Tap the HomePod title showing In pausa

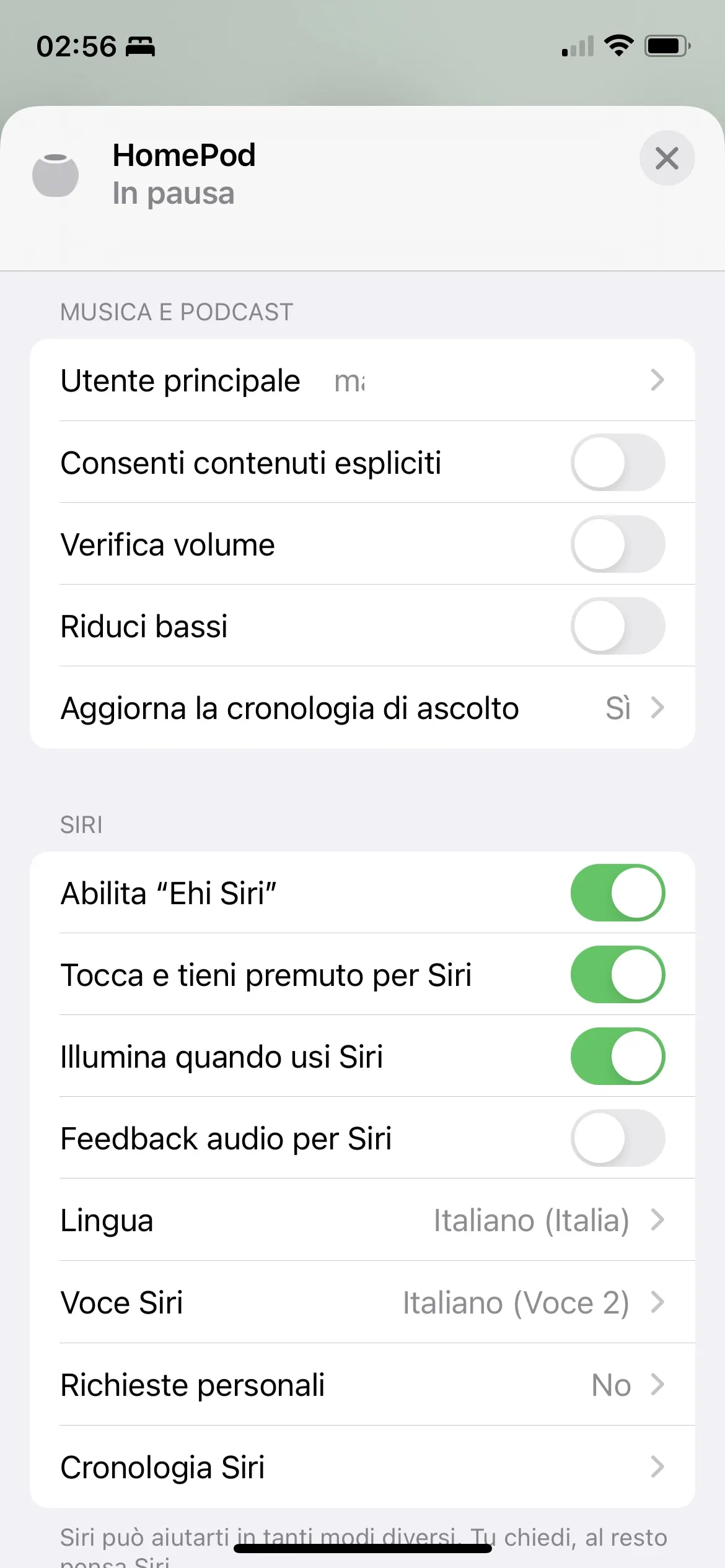tap(184, 173)
